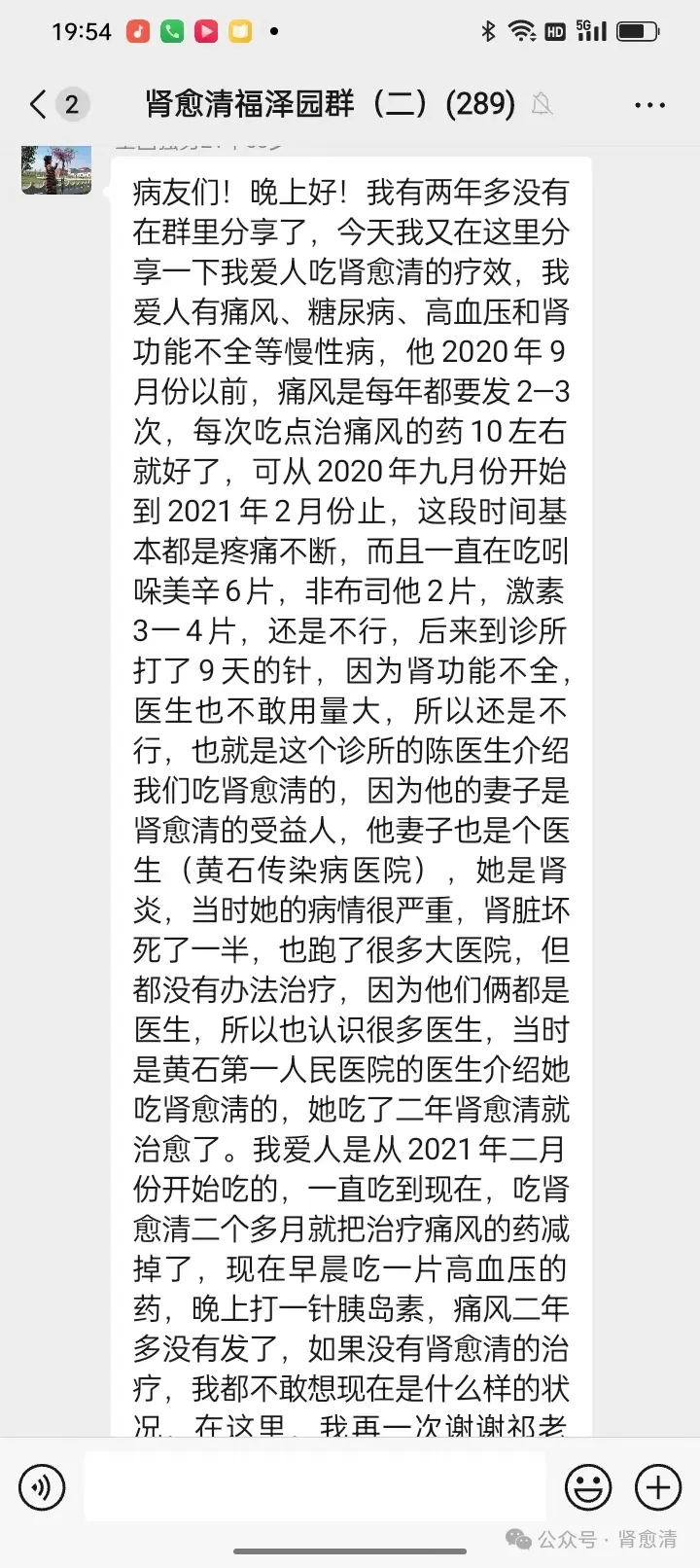The image size is (700, 1568).
Task: Open the group chat overflow menu
Action: (x=649, y=104)
